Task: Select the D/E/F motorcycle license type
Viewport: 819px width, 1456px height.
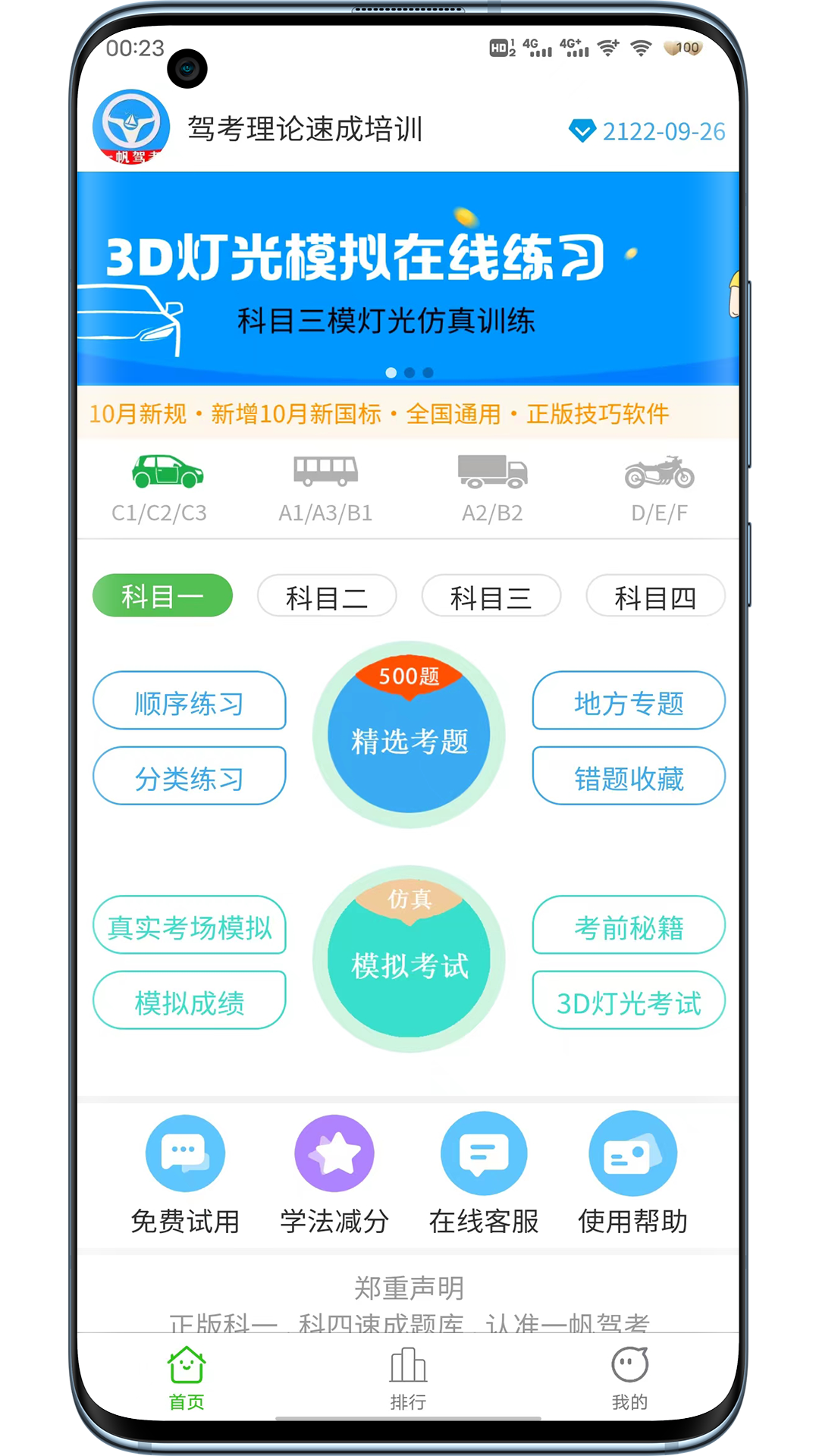Action: (659, 488)
